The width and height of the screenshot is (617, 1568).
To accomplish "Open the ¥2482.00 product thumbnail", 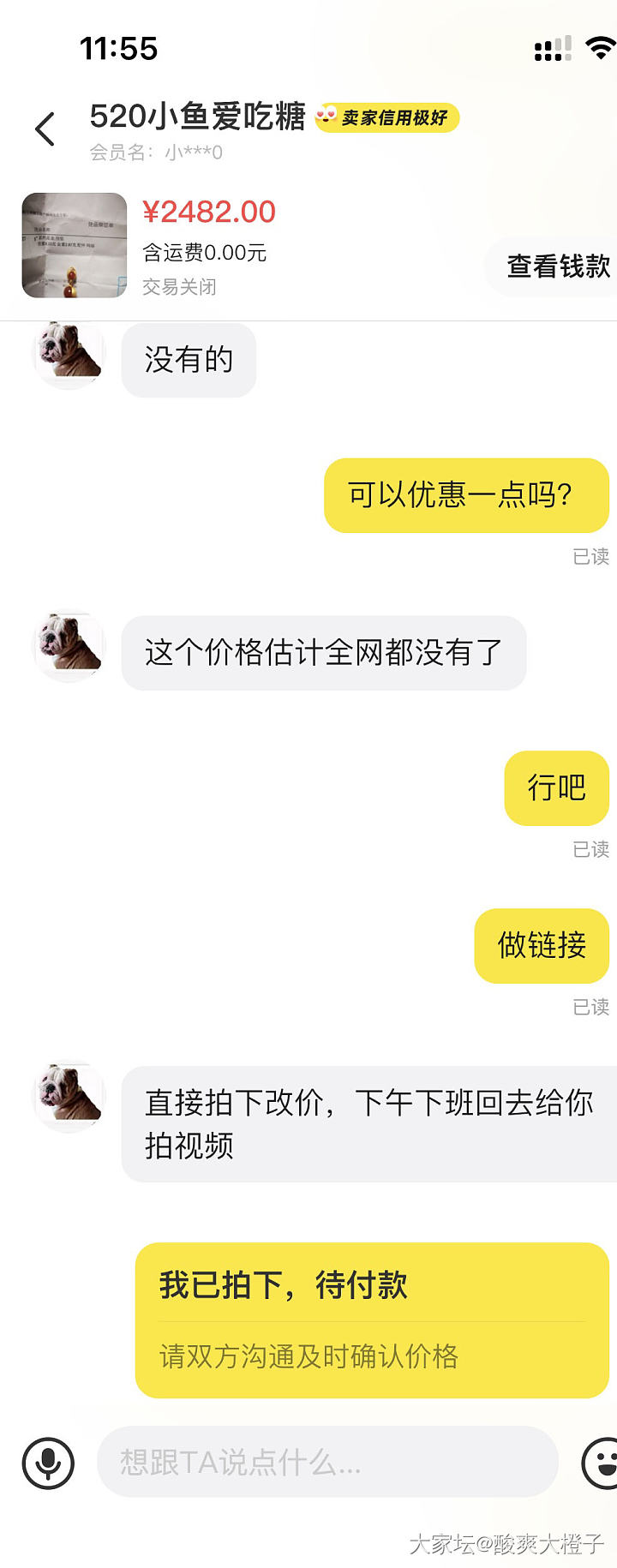I will (75, 246).
